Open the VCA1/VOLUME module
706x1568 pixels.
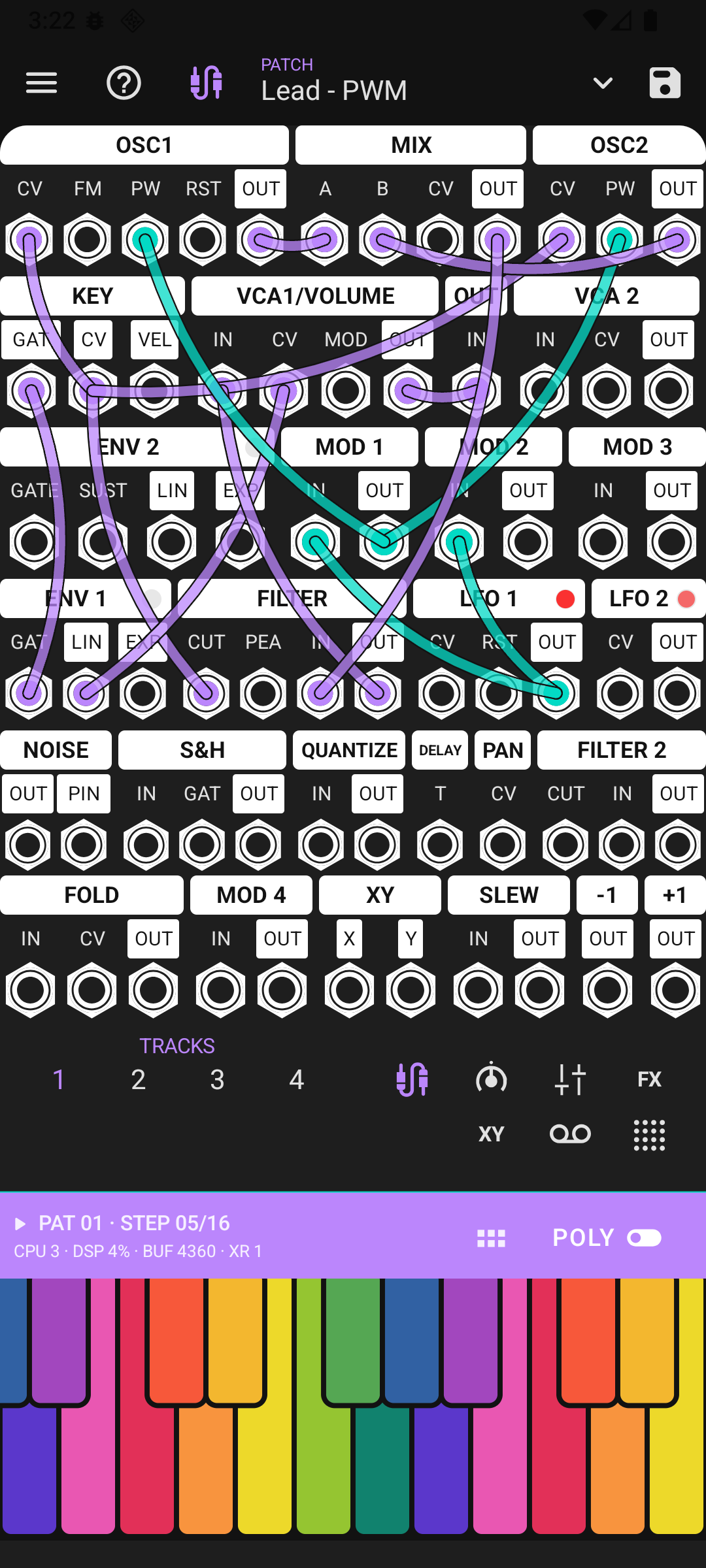click(x=315, y=296)
